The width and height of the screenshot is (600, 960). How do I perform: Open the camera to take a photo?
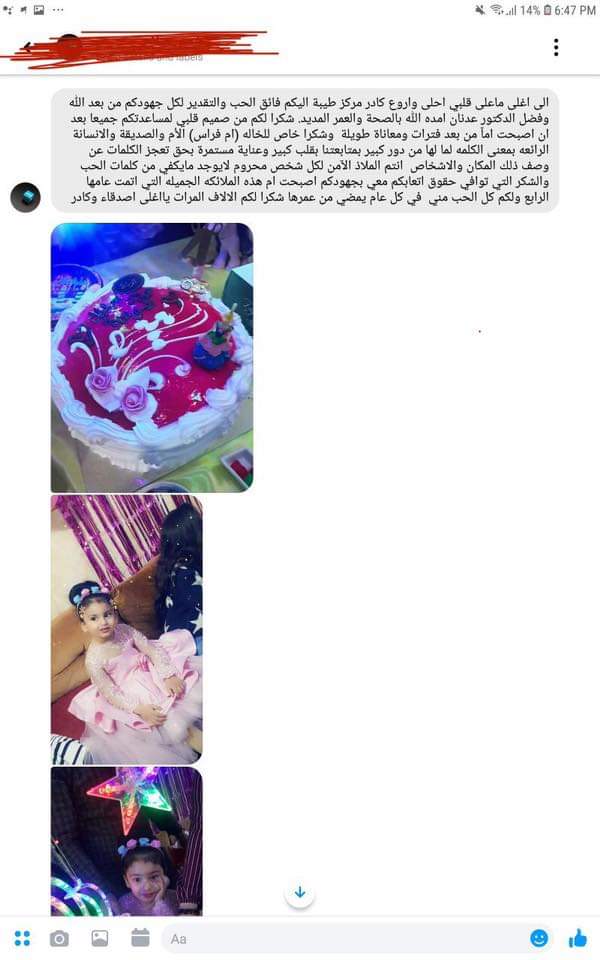click(x=60, y=938)
